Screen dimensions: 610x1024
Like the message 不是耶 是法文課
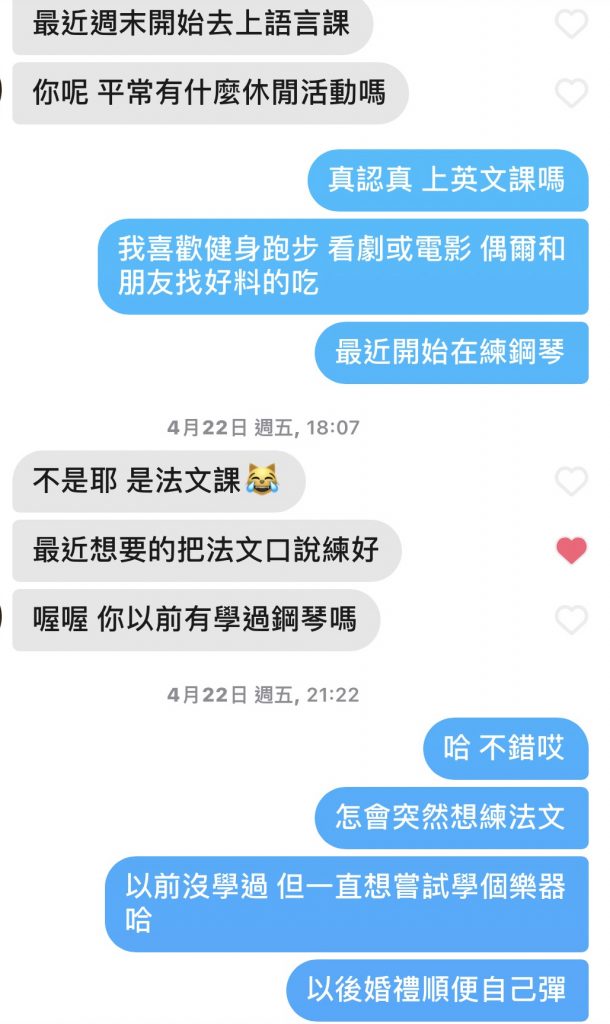(x=571, y=482)
